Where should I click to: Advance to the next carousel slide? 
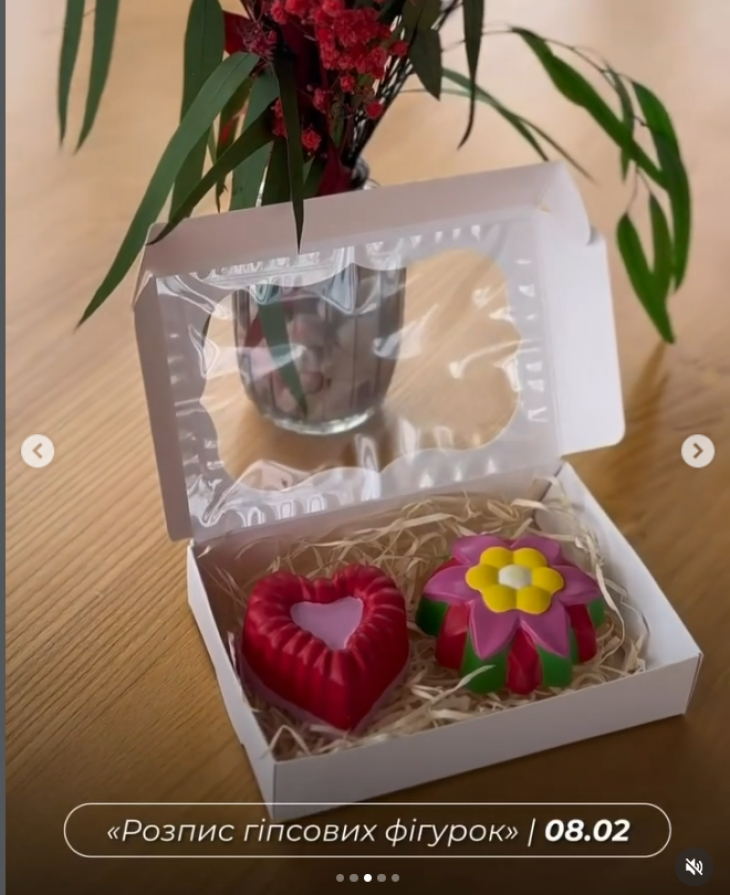click(x=697, y=451)
